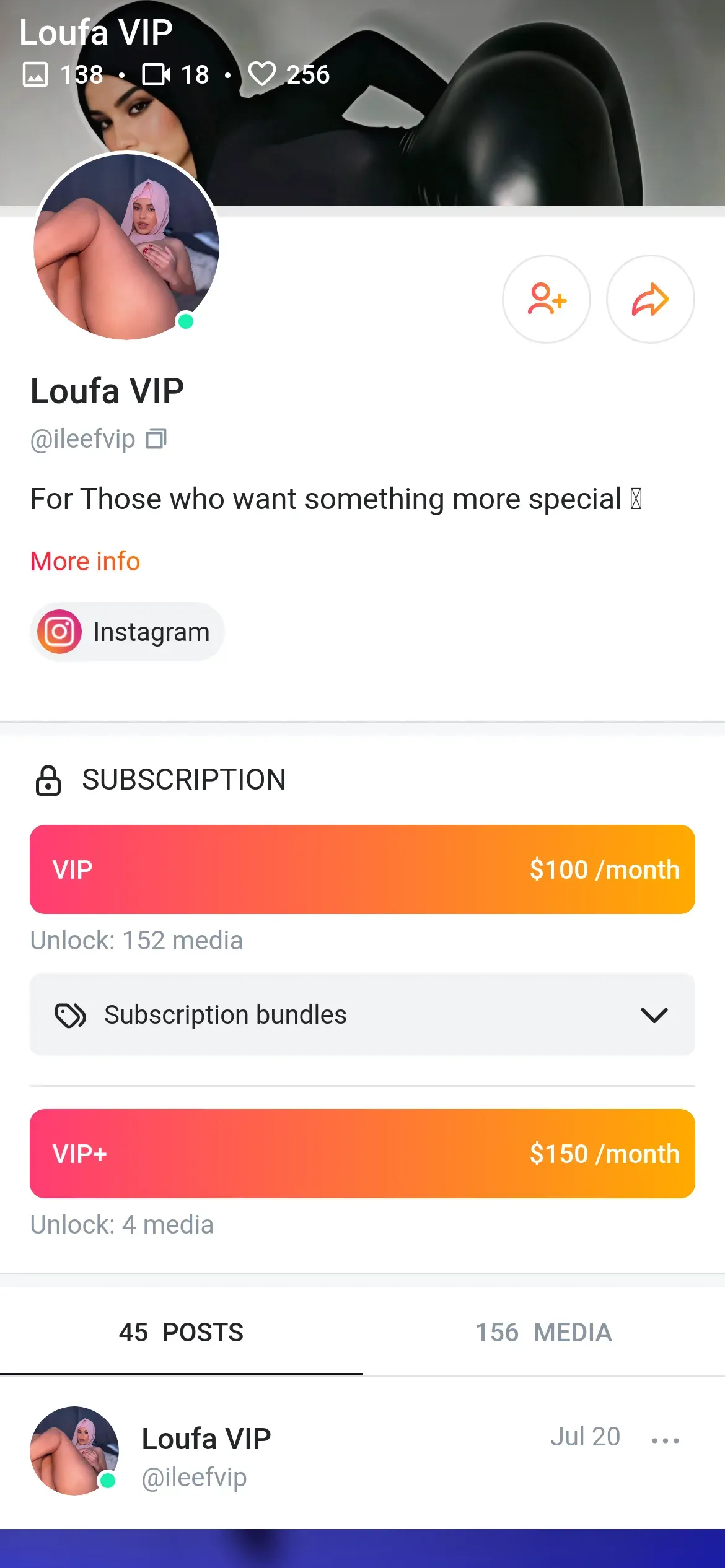Open the large profile avatar
The width and height of the screenshot is (725, 1568).
pos(126,246)
